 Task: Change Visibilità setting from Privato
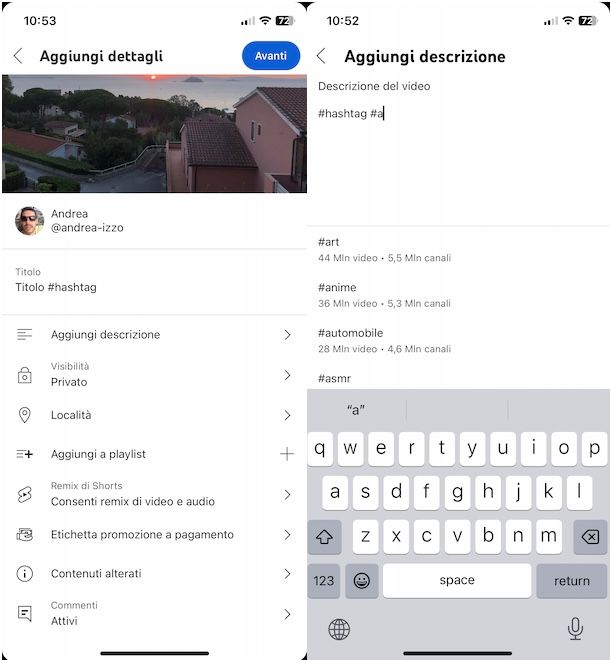(x=152, y=375)
